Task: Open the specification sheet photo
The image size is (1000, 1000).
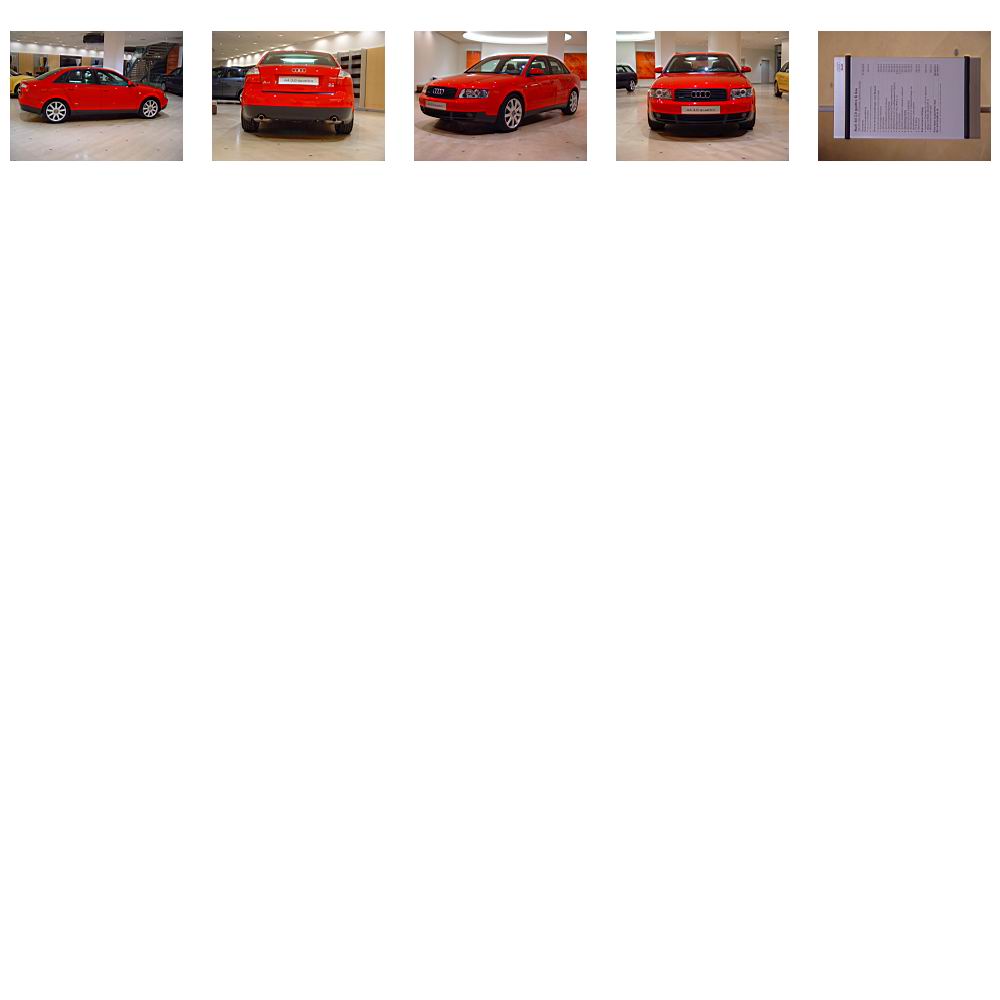Action: pos(904,96)
